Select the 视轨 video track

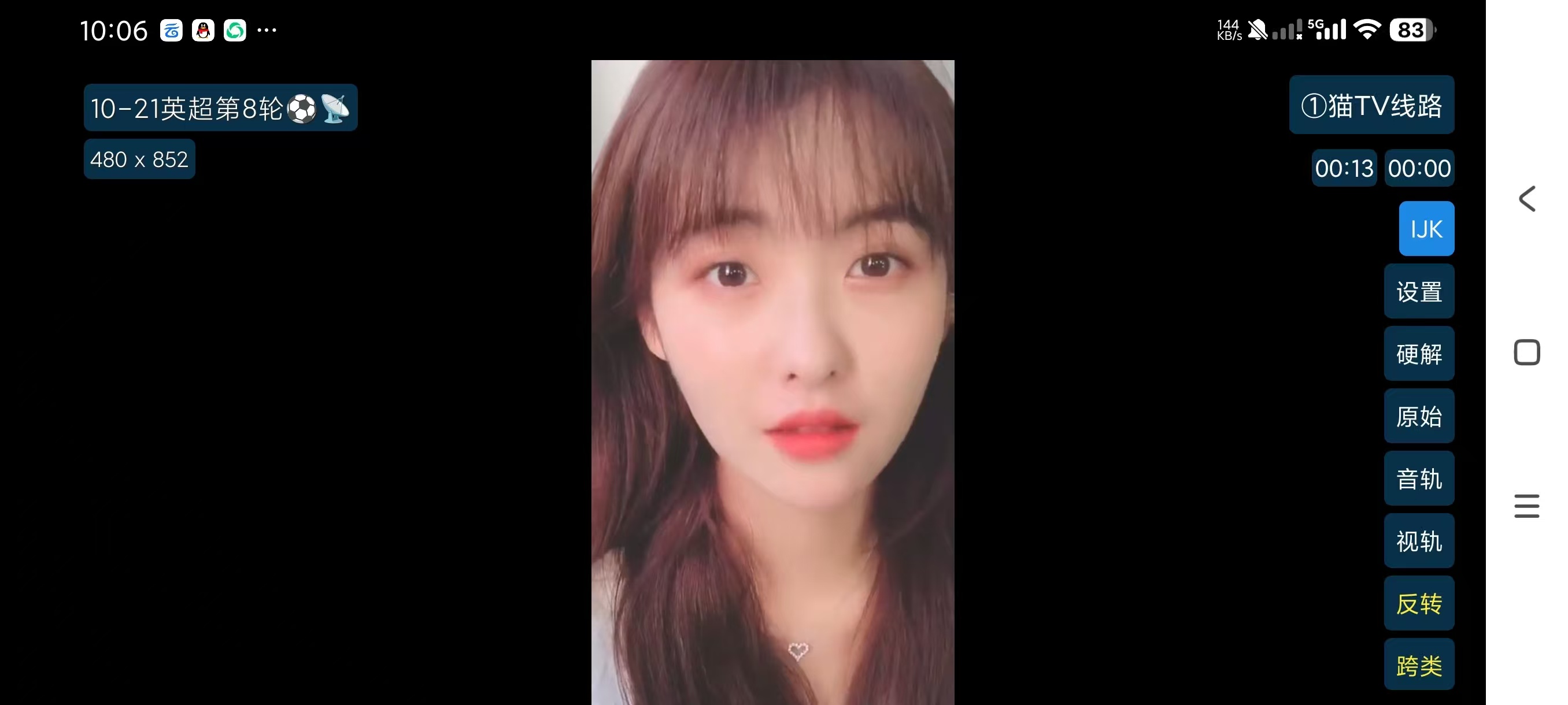(x=1418, y=541)
